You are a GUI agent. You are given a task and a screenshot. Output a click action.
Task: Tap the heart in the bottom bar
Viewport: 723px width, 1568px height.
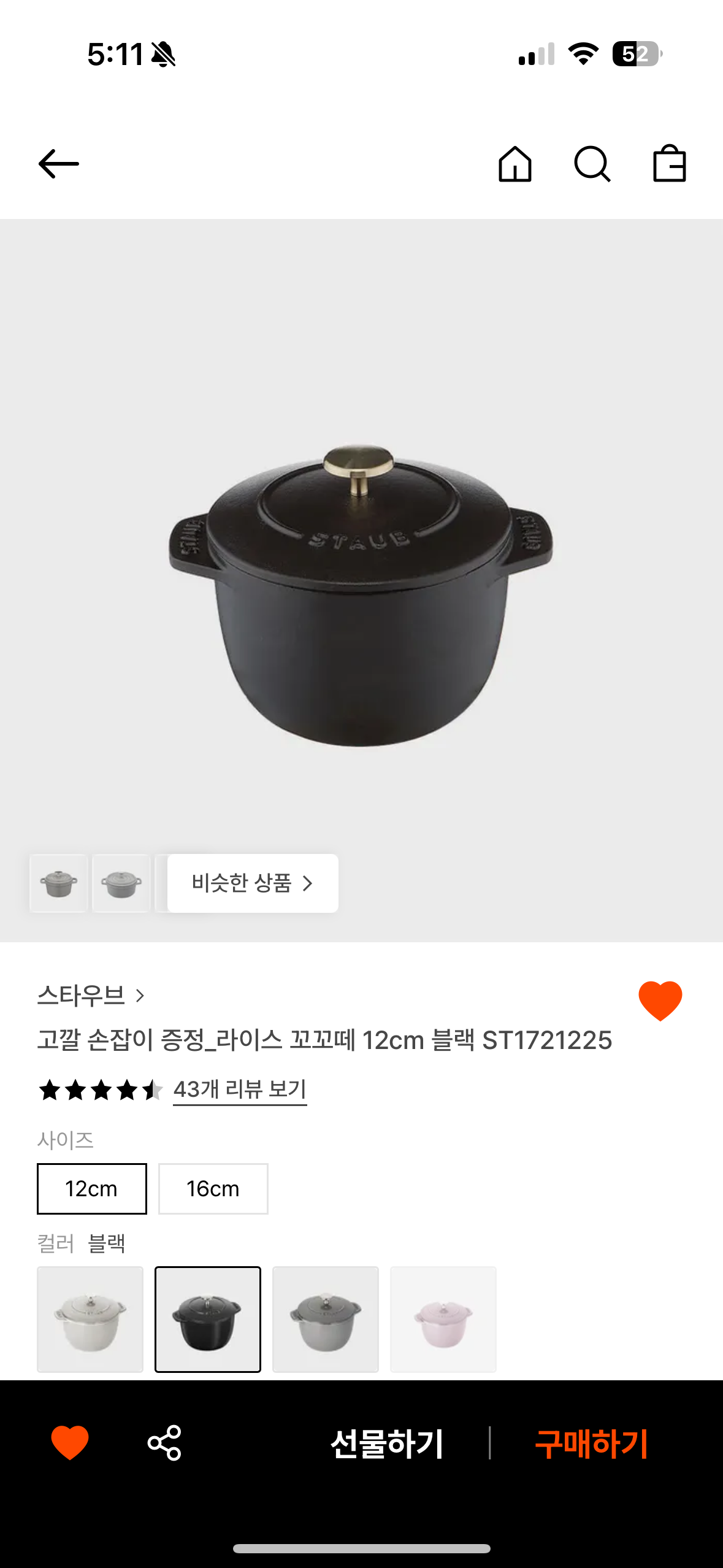tap(70, 1442)
